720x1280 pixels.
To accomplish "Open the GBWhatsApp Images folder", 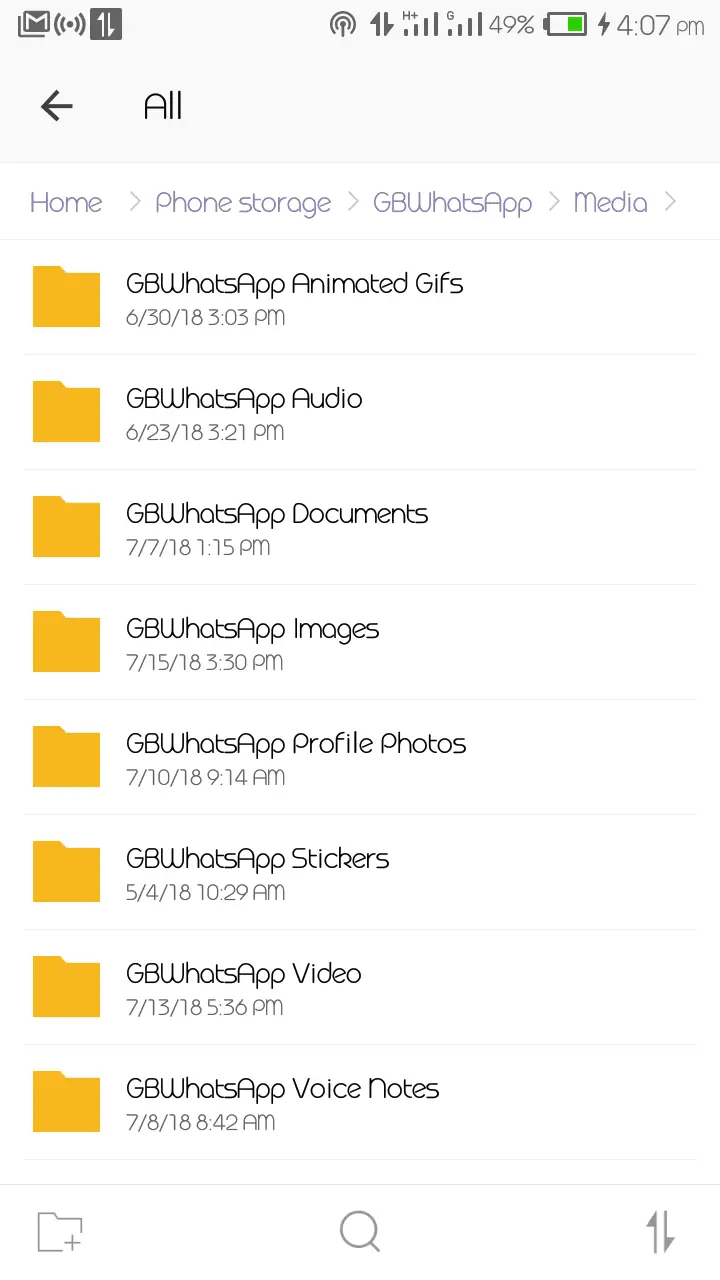I will 252,642.
